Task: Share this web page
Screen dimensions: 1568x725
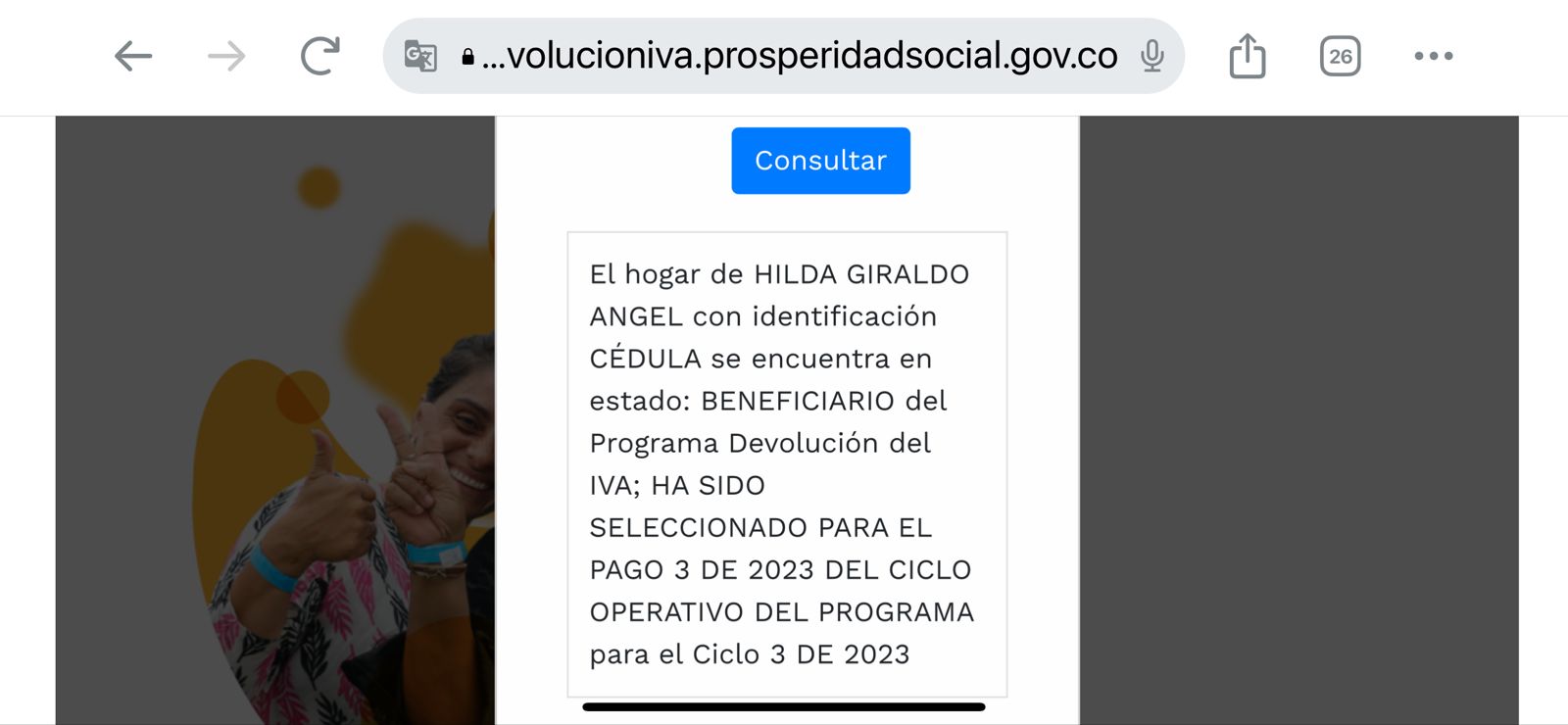Action: [1247, 56]
